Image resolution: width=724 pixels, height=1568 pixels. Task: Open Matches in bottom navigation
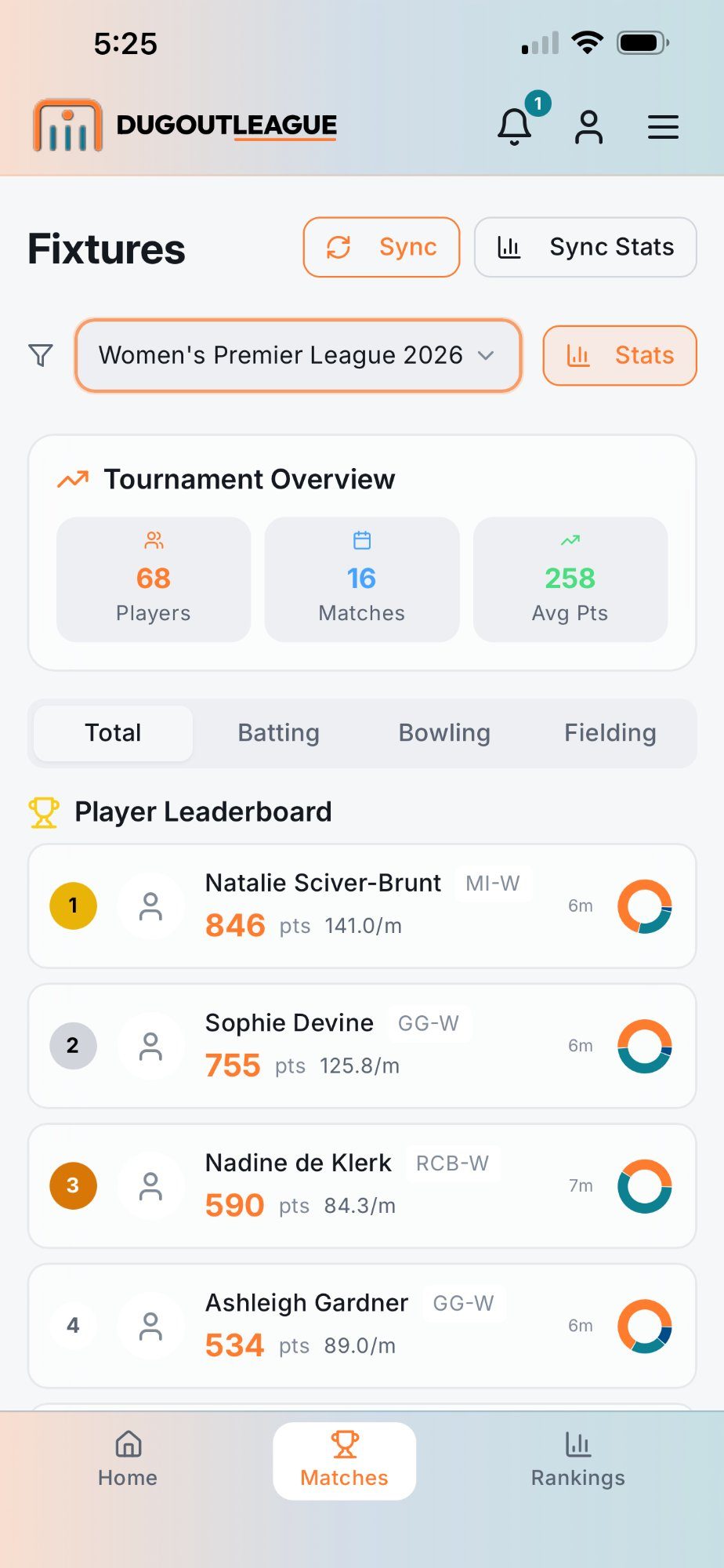344,1460
